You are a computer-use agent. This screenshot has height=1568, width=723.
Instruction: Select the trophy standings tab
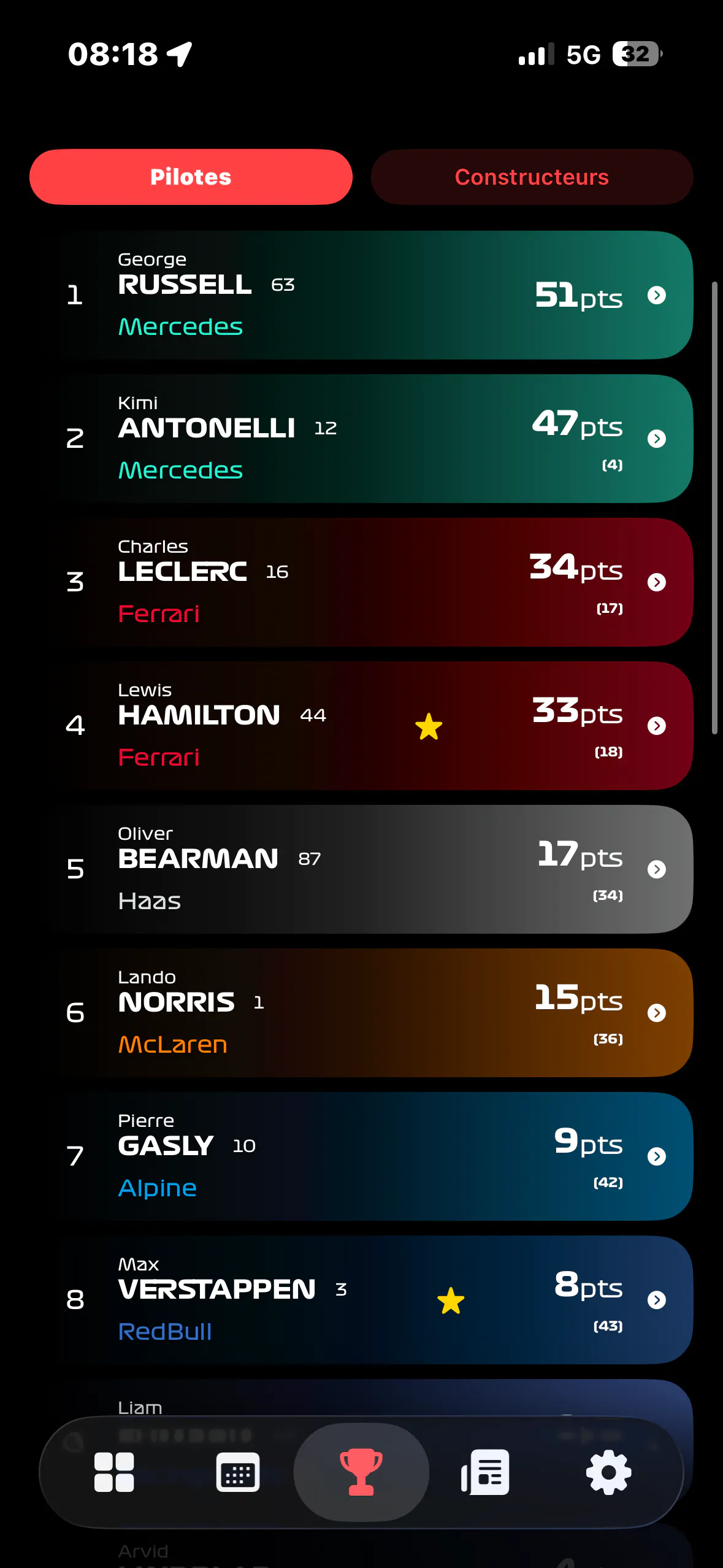[361, 1472]
